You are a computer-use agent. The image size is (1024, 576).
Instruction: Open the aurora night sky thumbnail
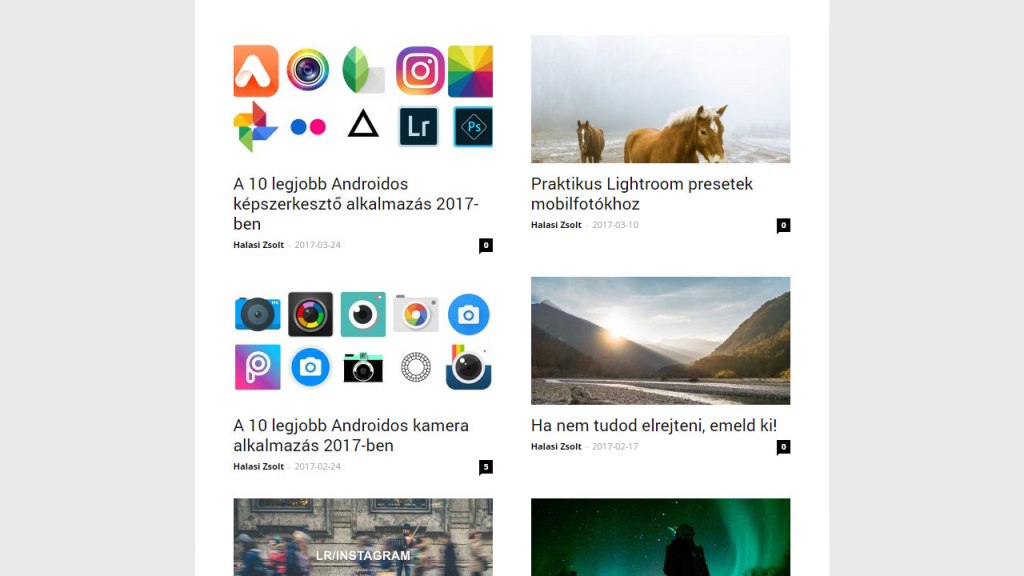coord(660,538)
